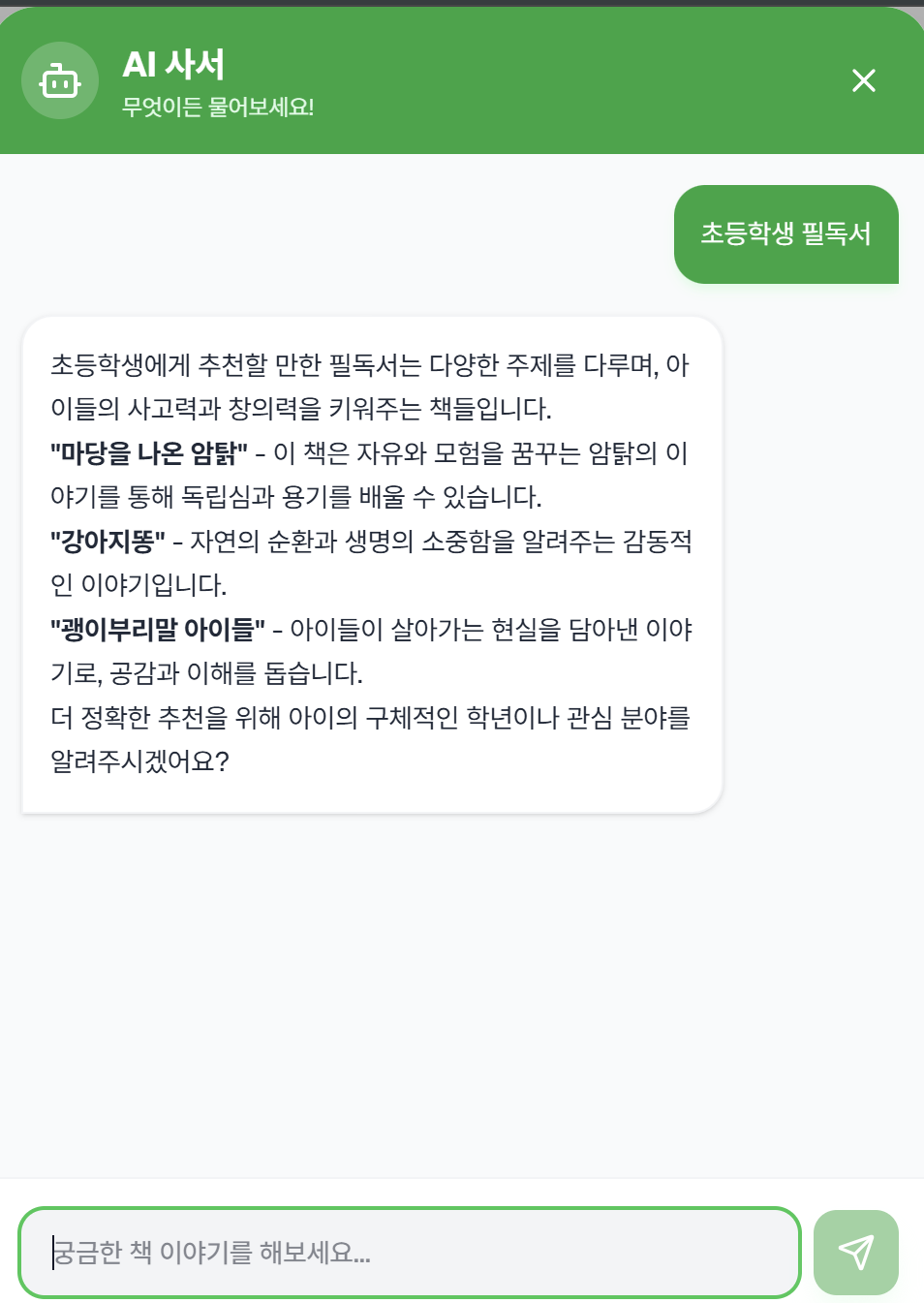This screenshot has width=924, height=1303.
Task: Close the AI 사서 chat window
Action: (x=863, y=80)
